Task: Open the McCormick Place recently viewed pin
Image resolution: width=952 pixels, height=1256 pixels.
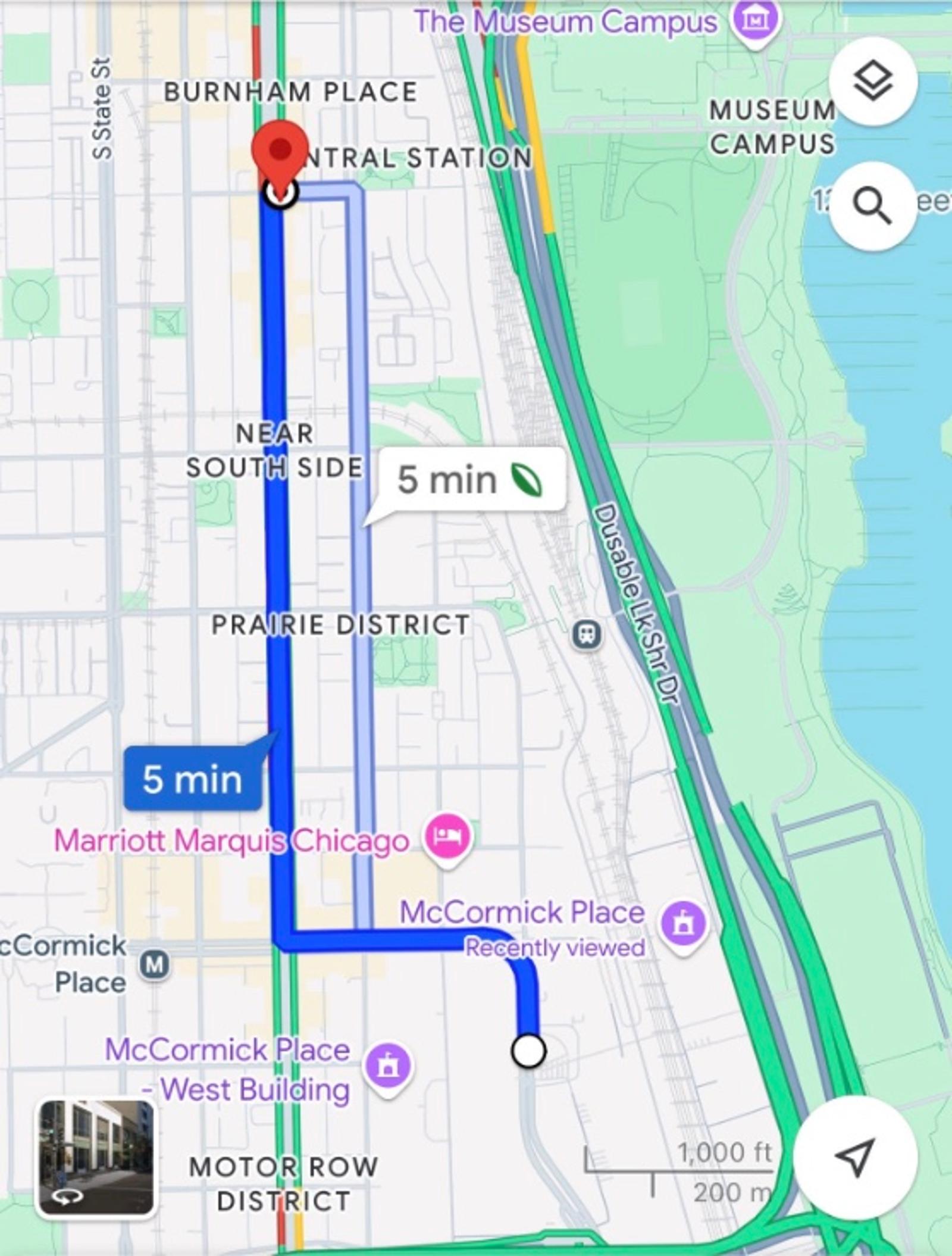Action: click(683, 924)
